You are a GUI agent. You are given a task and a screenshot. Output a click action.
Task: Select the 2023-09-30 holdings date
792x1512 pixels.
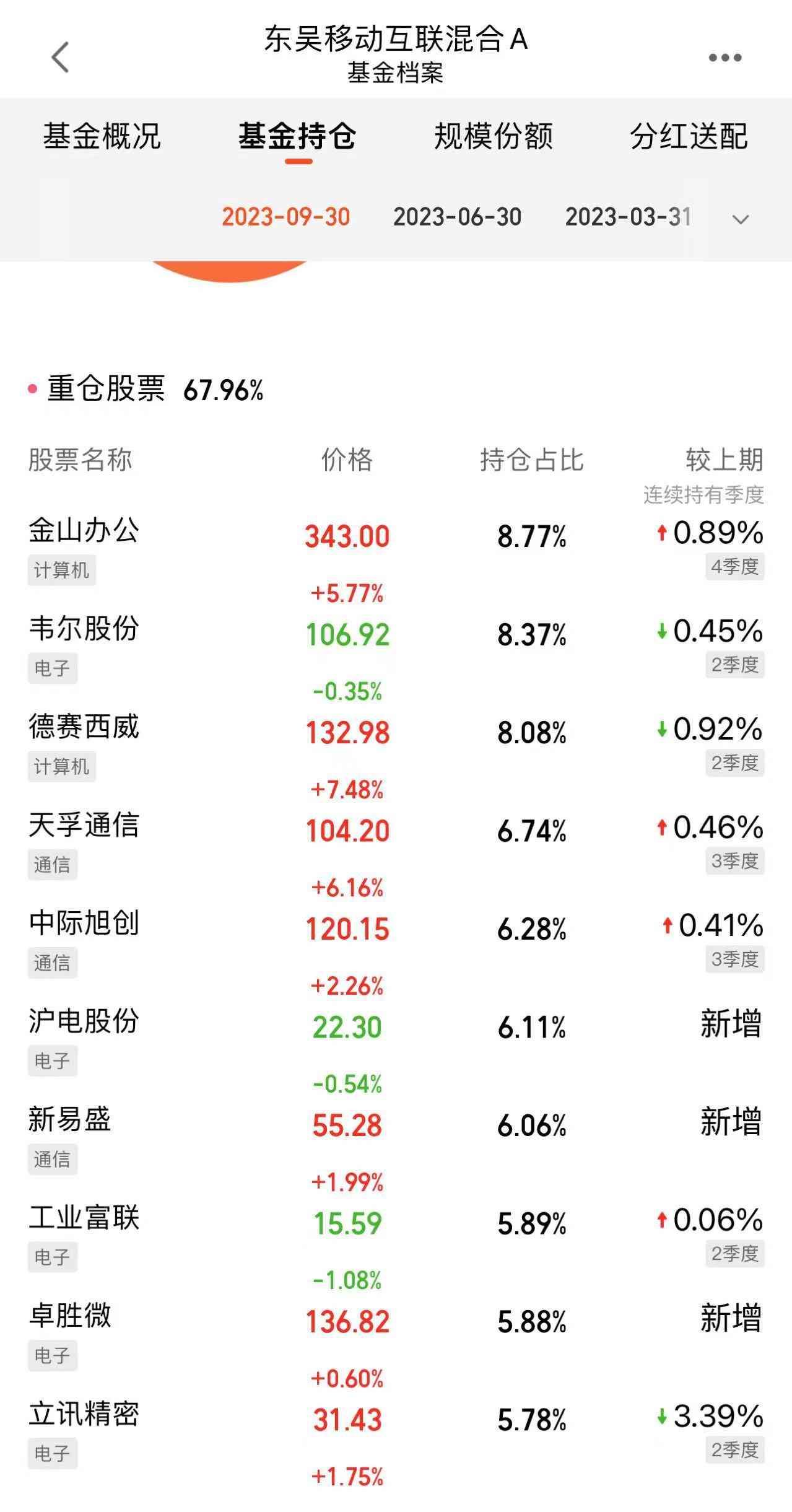coord(285,217)
